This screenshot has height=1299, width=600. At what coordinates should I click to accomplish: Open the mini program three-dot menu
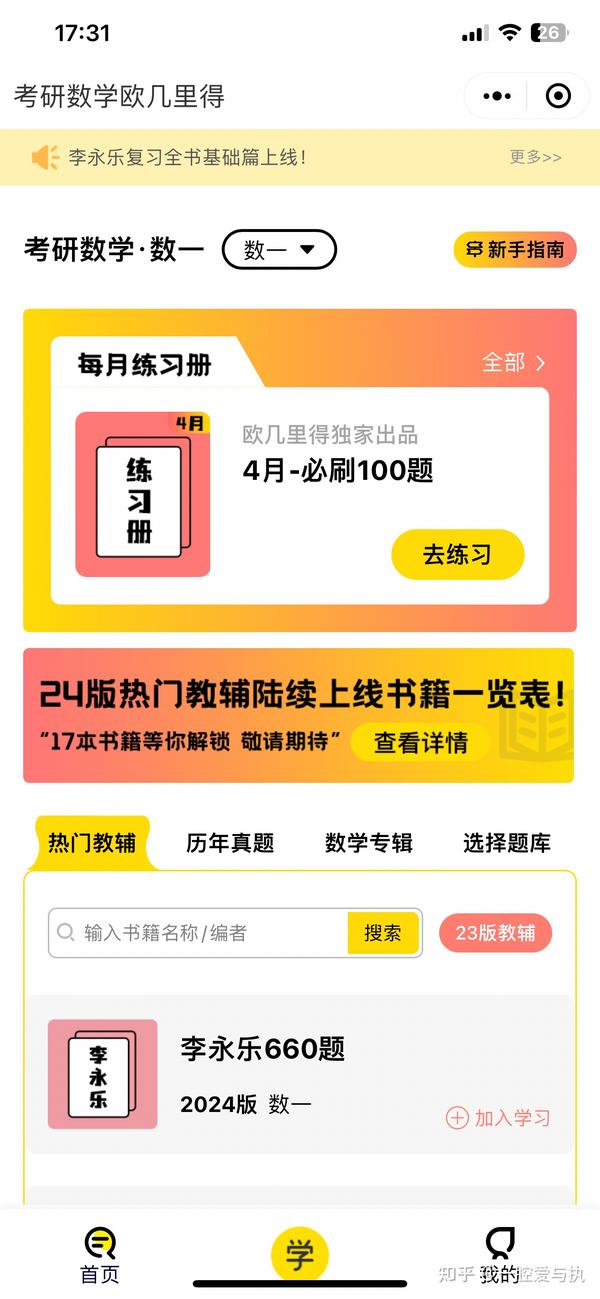coord(497,96)
